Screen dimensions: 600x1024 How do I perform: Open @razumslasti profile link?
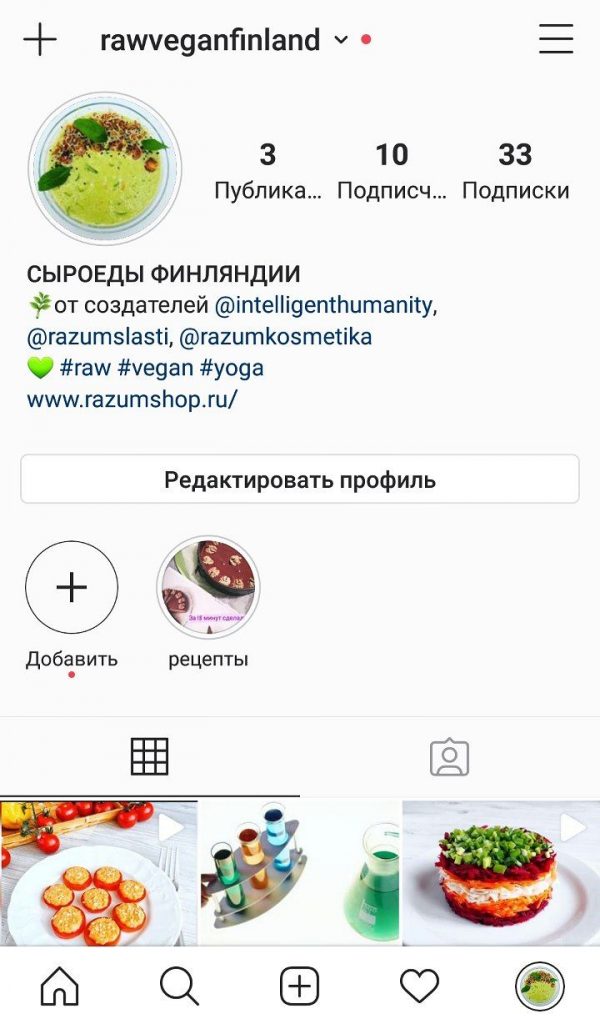97,337
